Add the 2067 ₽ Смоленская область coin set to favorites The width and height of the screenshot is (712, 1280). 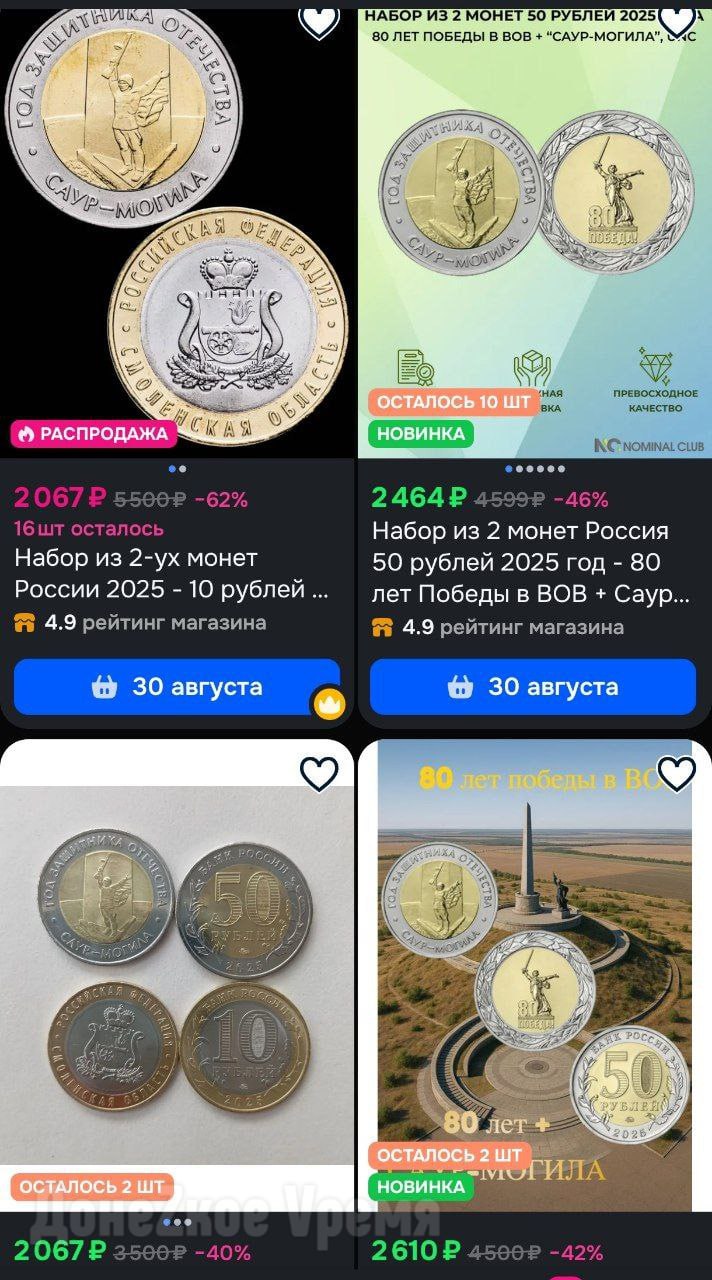click(319, 21)
